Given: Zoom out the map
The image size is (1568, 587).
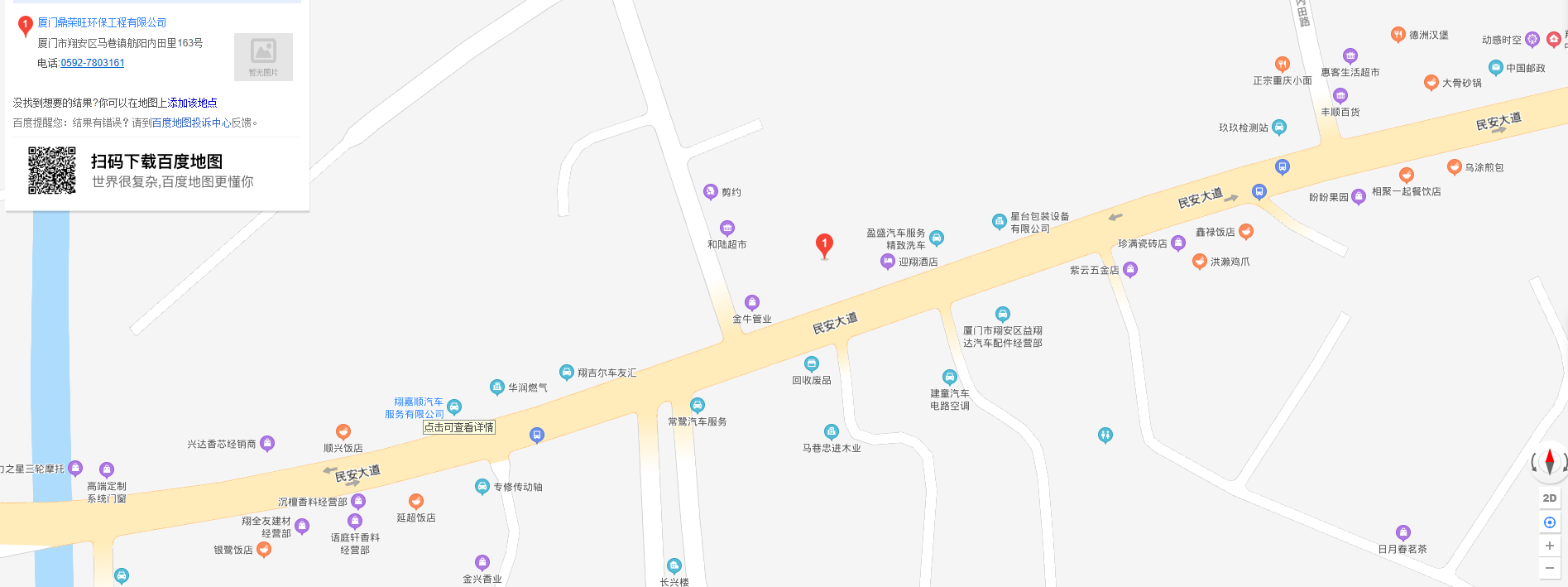Looking at the screenshot, I should click(x=1550, y=568).
